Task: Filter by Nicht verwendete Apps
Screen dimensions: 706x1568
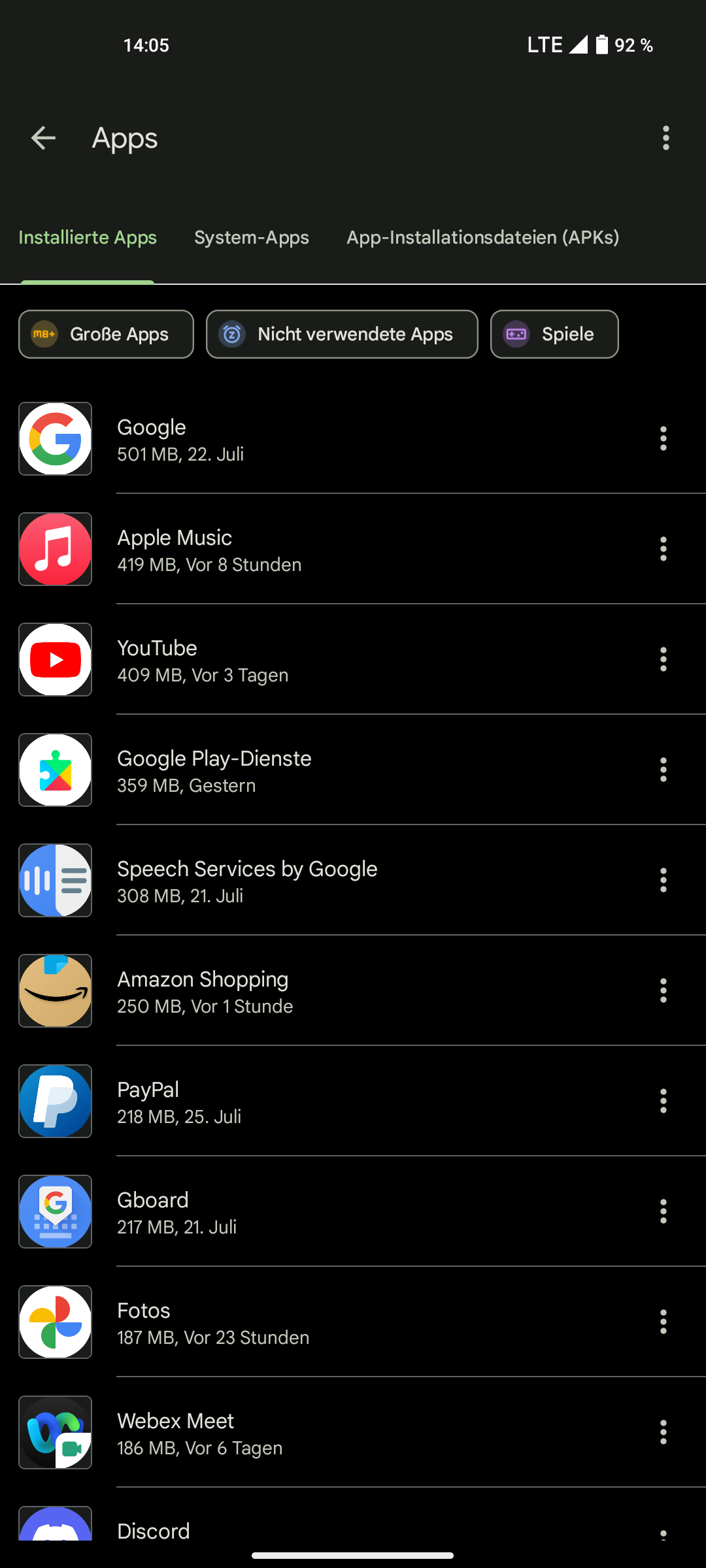Action: click(341, 334)
